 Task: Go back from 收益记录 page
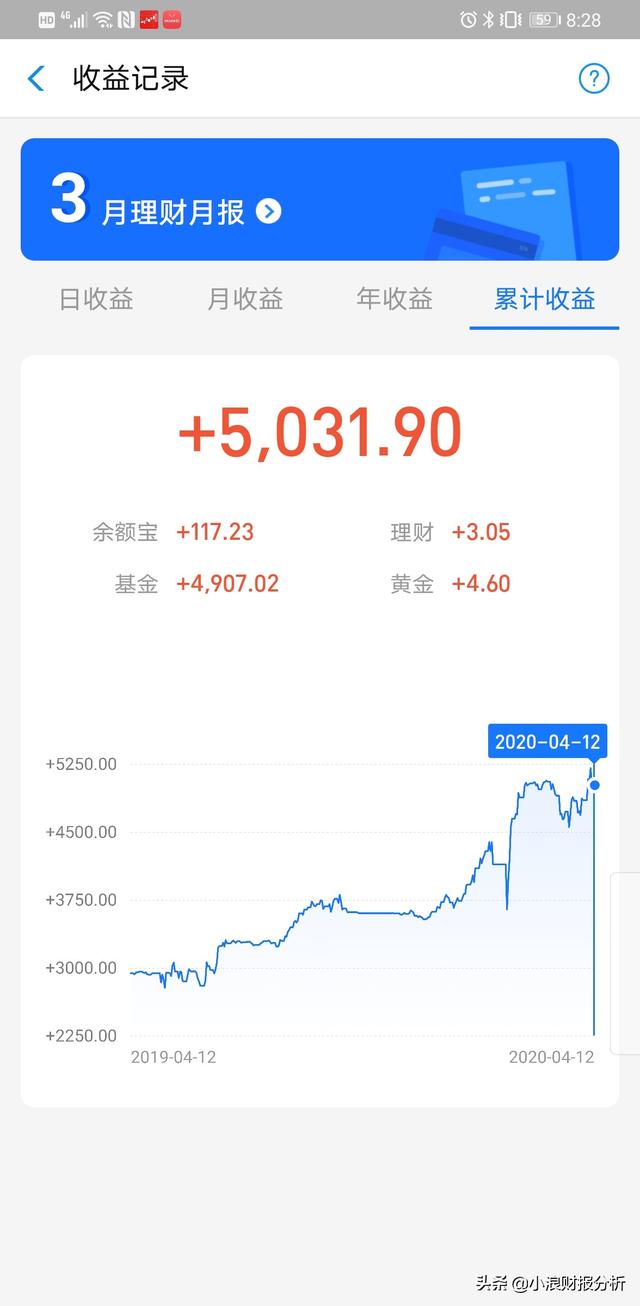tap(36, 79)
